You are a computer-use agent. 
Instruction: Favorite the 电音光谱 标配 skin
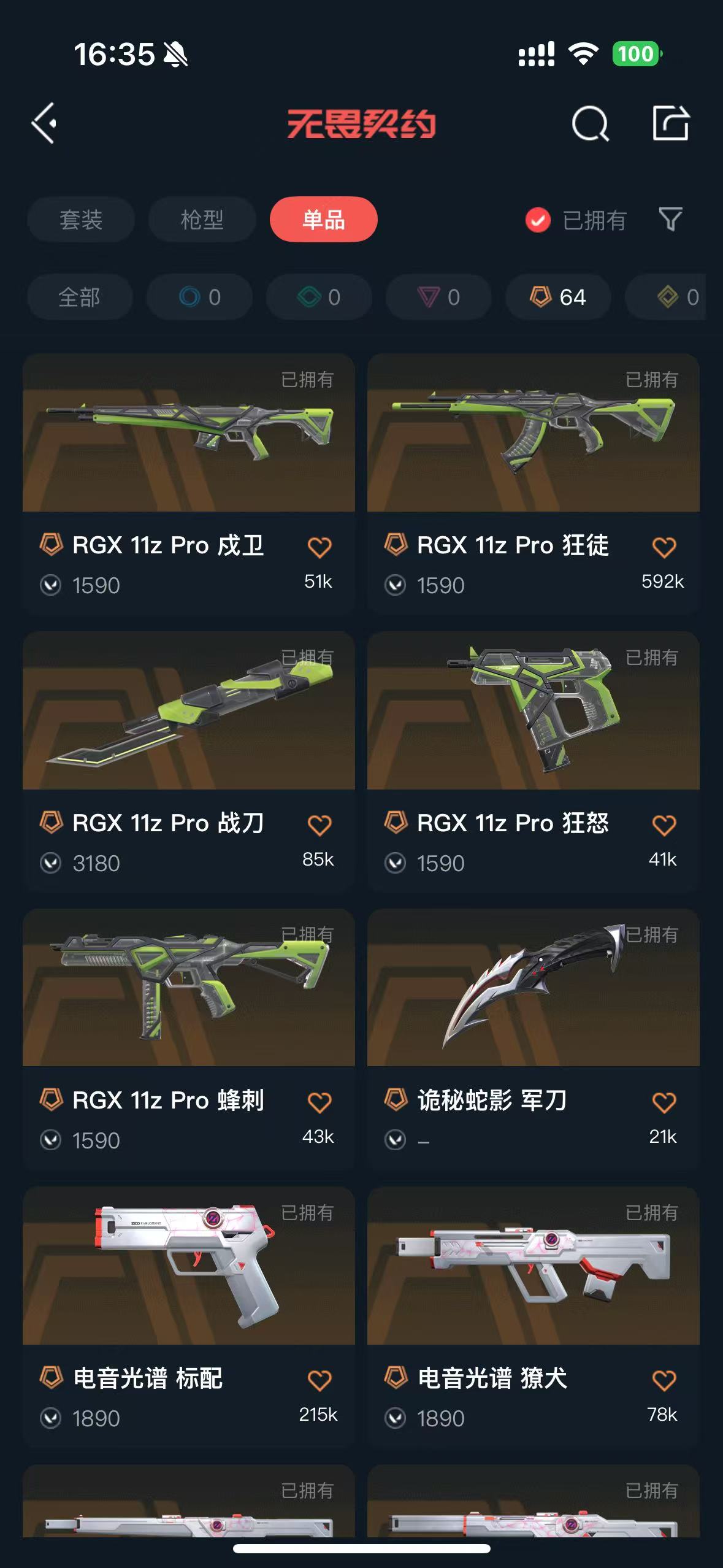coord(319,1380)
